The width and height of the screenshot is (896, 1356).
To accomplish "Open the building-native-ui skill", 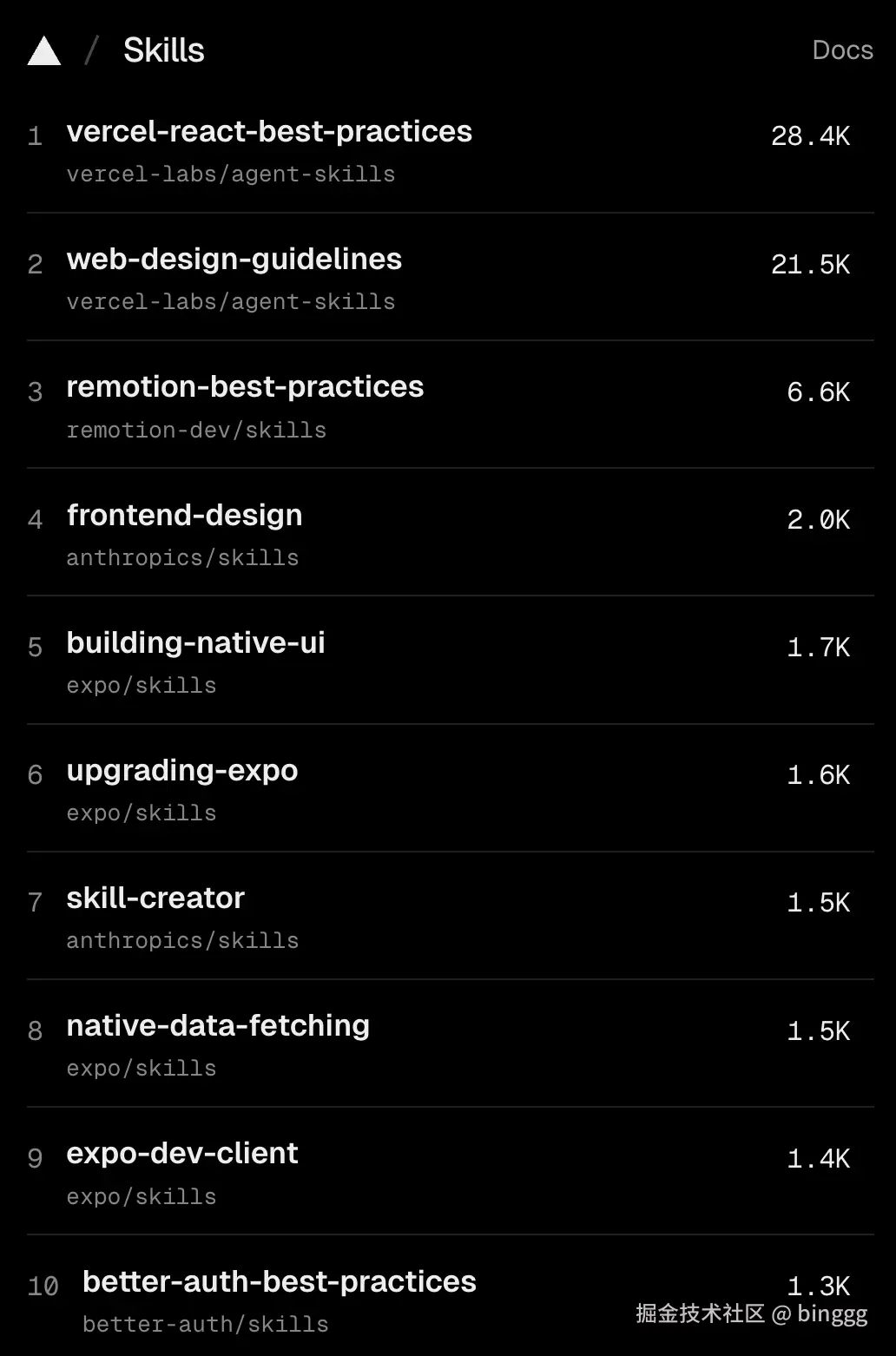I will pyautogui.click(x=196, y=643).
